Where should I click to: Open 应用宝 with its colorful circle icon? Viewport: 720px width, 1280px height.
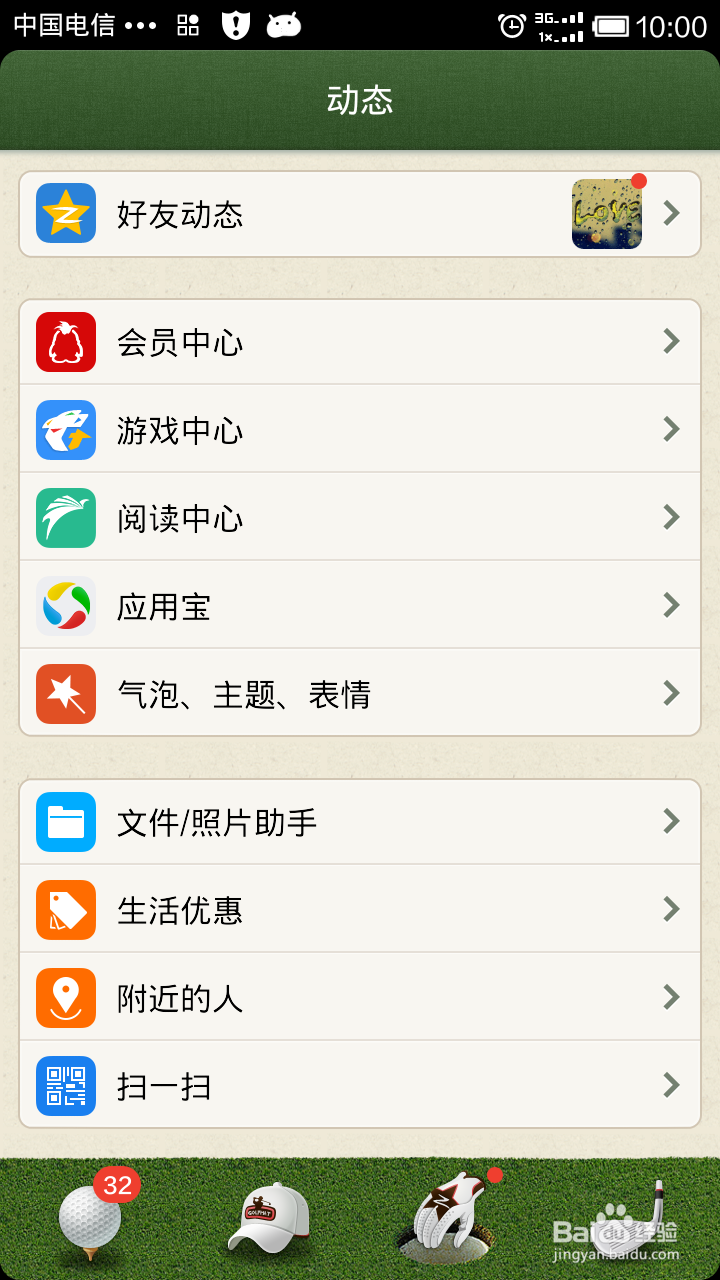[64, 605]
